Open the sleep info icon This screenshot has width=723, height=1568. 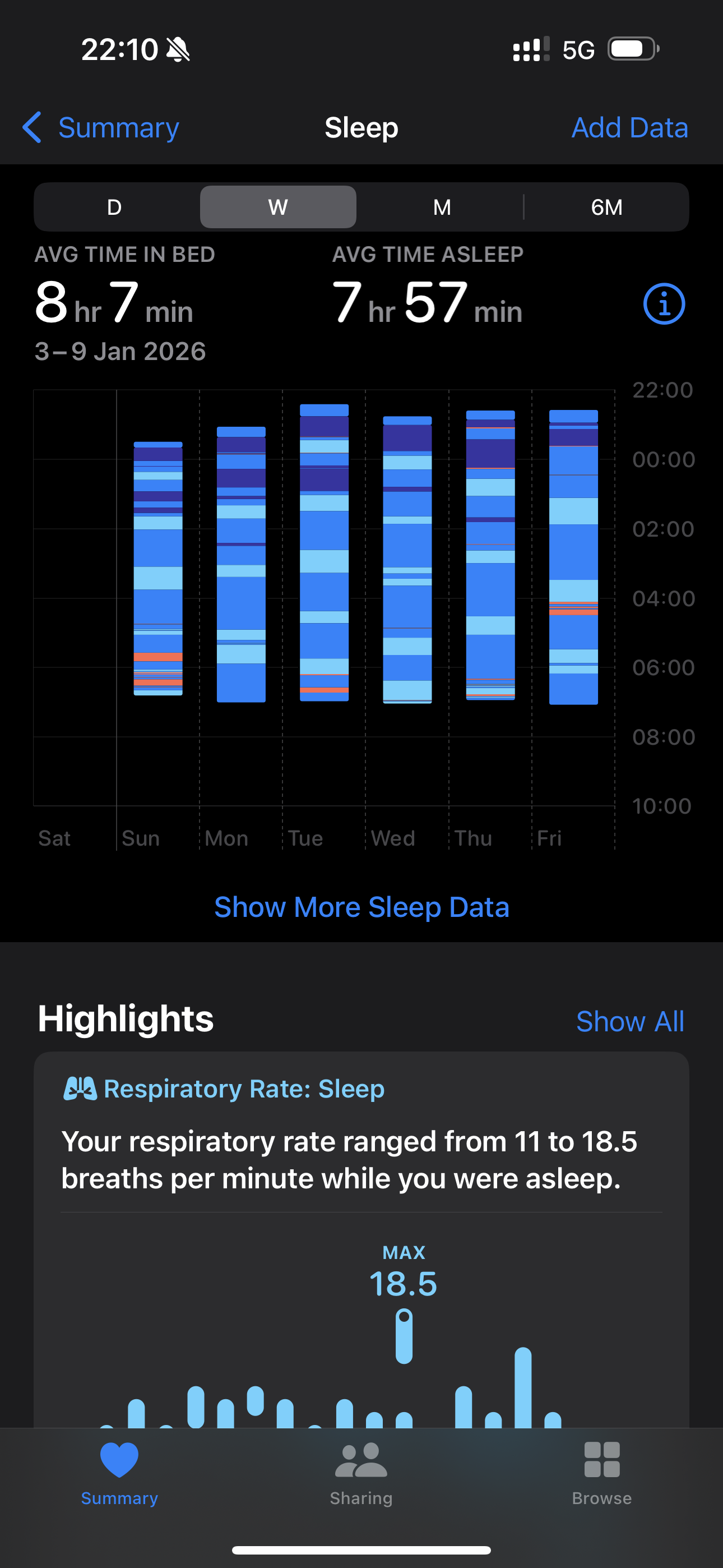[664, 304]
